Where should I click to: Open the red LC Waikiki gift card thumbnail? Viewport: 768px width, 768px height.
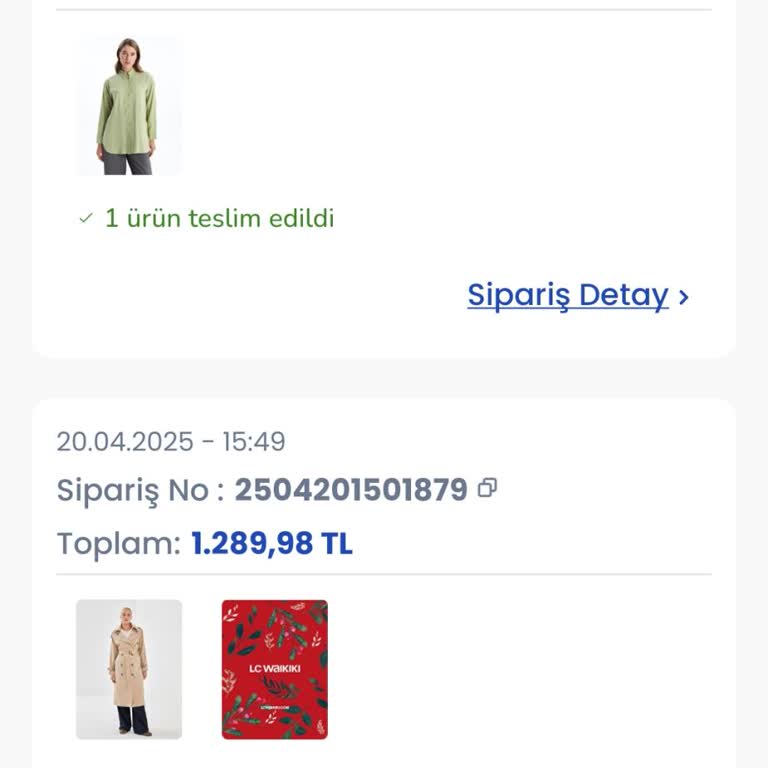pyautogui.click(x=274, y=669)
